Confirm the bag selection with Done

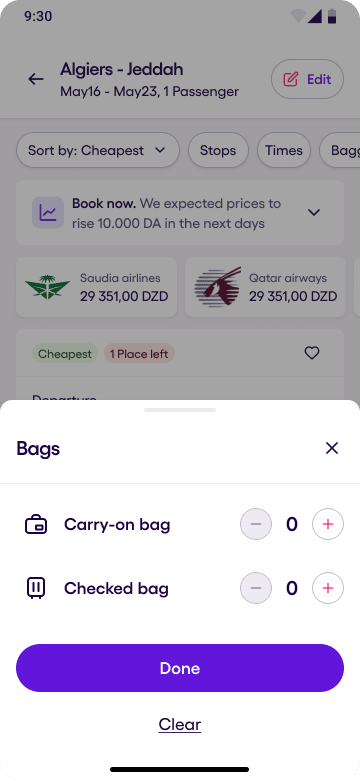[x=180, y=668]
